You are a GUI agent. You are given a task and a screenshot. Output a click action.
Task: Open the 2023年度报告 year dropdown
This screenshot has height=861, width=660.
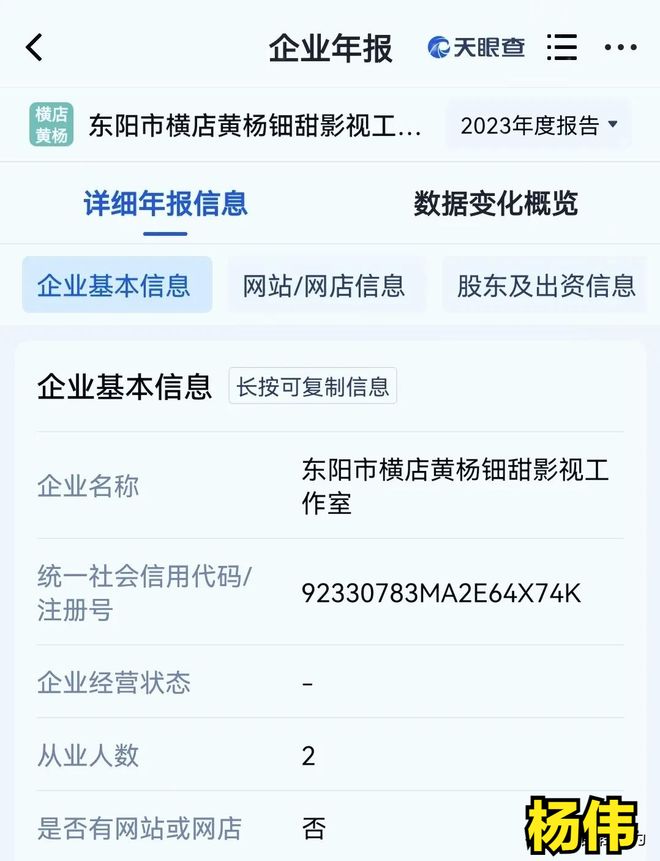click(539, 126)
